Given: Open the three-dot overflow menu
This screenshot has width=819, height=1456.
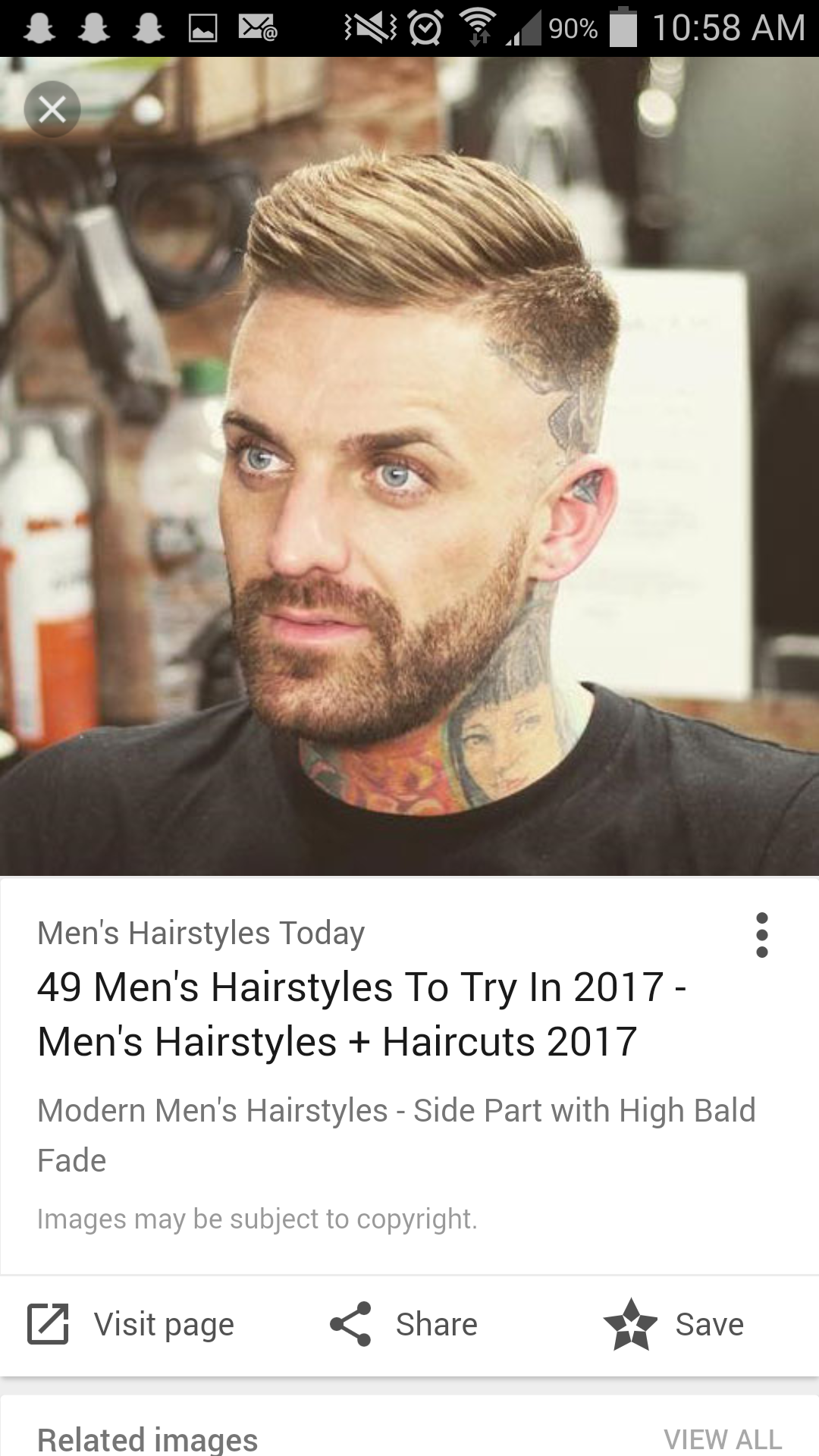Looking at the screenshot, I should (761, 935).
